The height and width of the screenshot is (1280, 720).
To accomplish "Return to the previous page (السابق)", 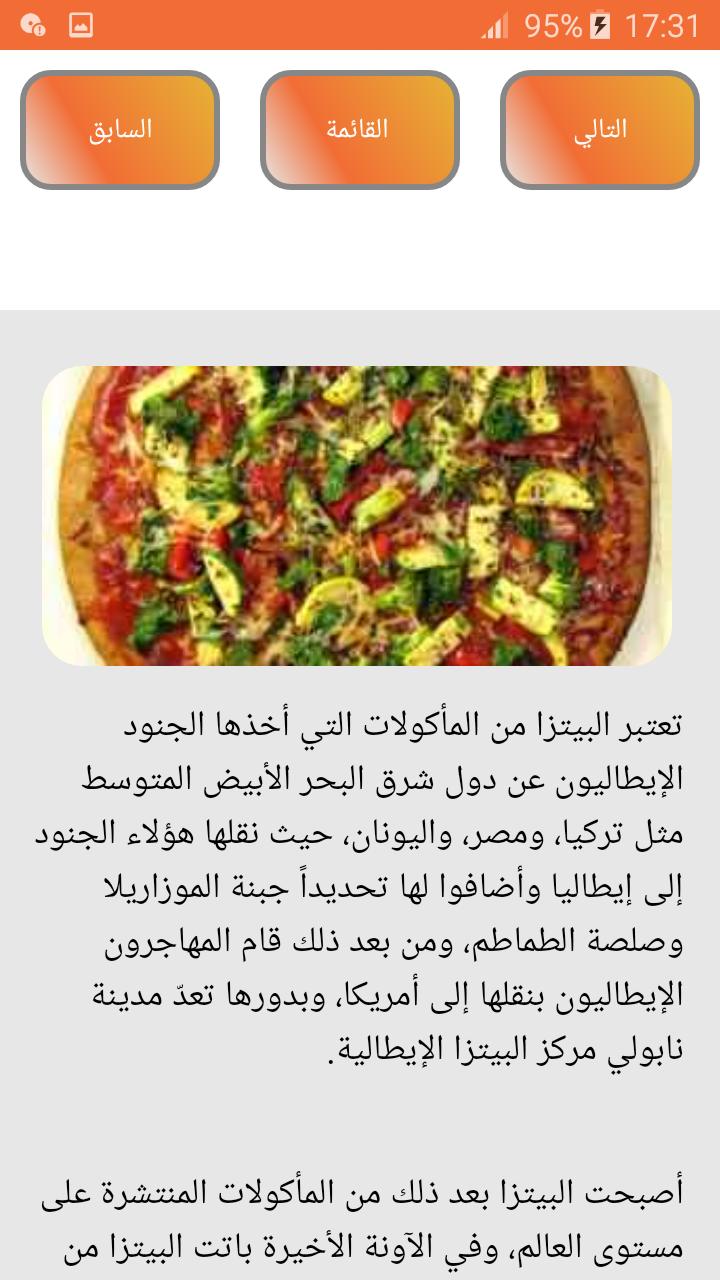I will 120,130.
